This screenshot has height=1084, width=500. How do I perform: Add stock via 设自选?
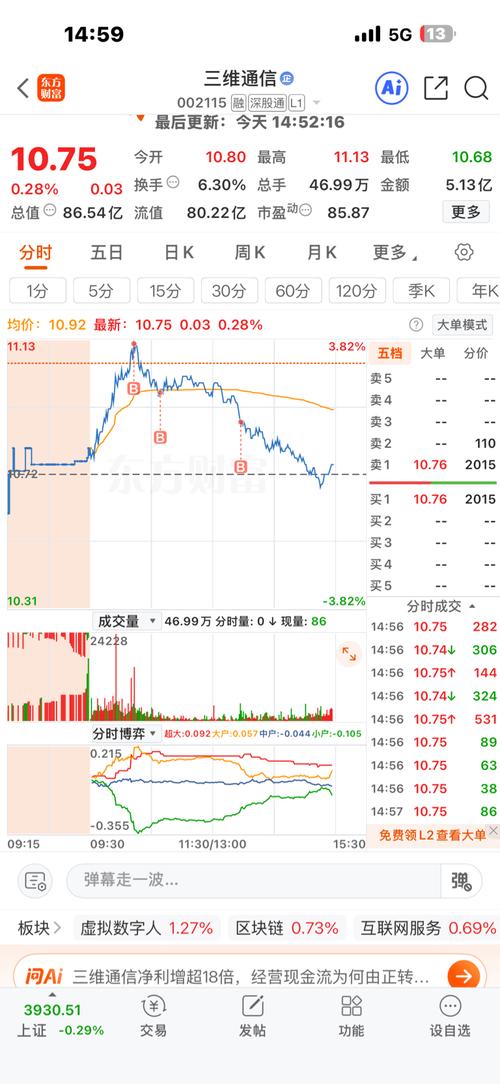450,1016
